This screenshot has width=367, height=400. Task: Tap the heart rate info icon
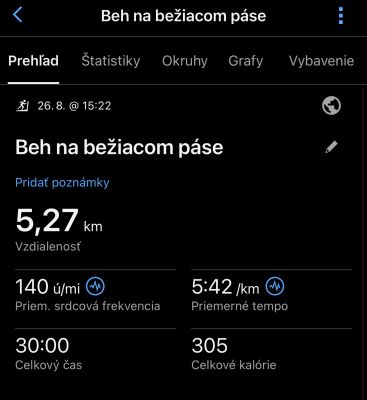[95, 286]
